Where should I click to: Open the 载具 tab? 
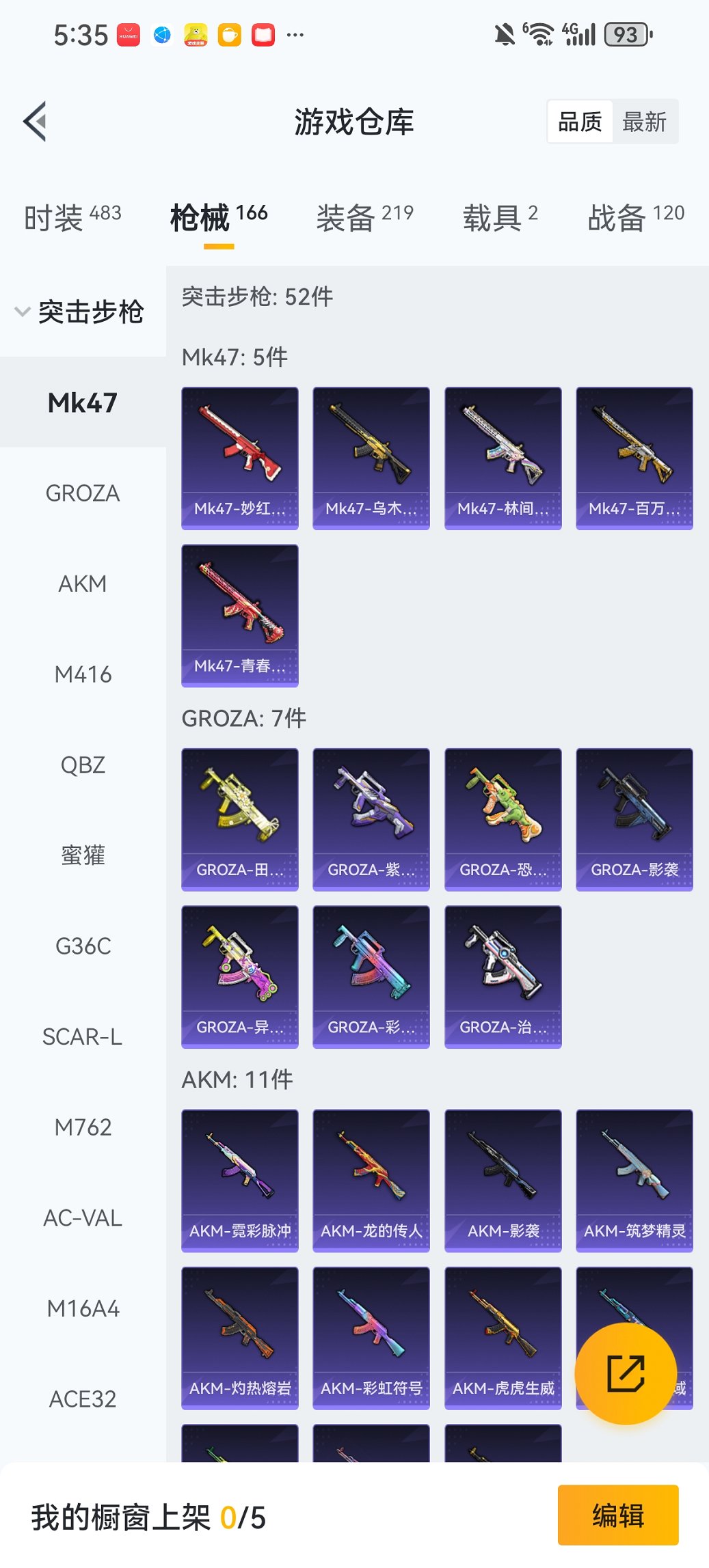[500, 217]
